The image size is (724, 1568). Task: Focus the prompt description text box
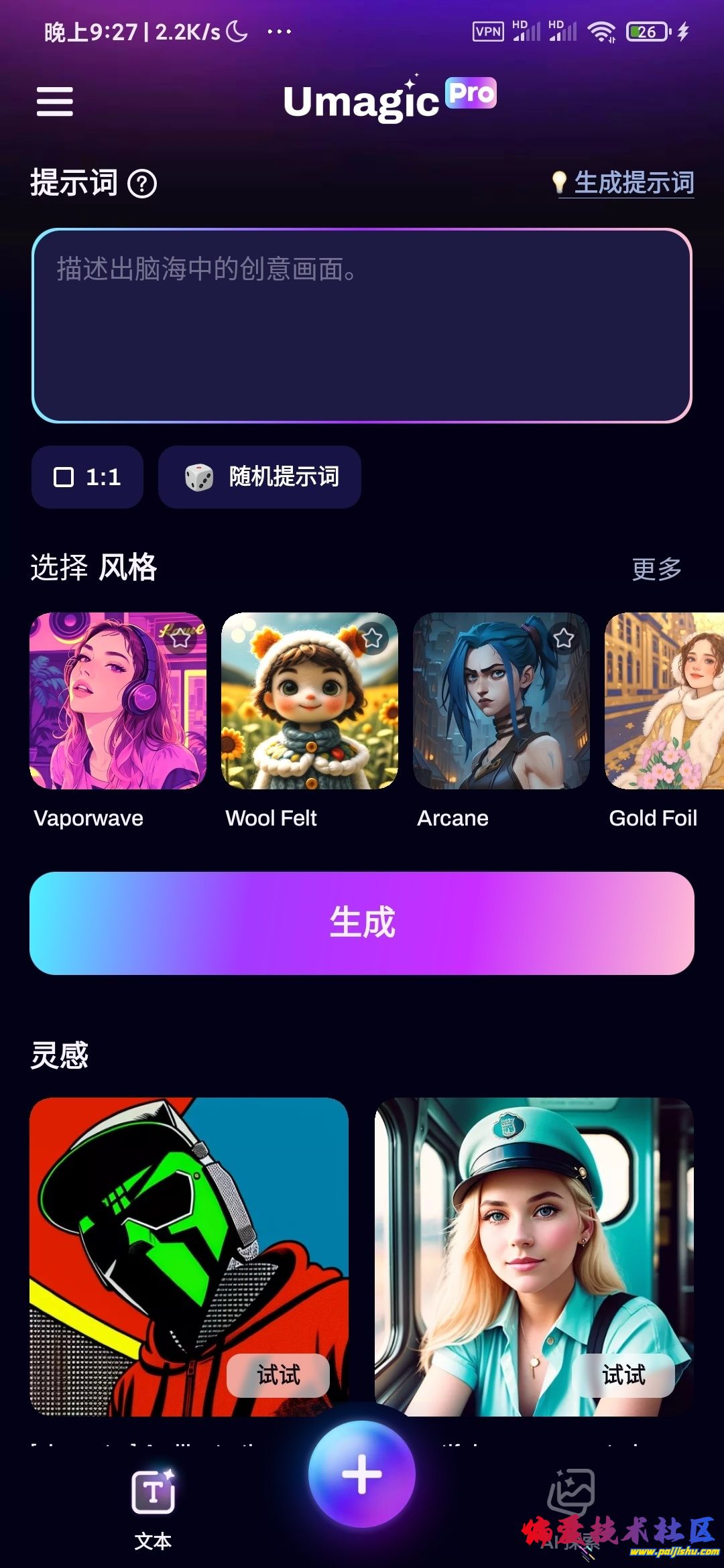pos(362,326)
